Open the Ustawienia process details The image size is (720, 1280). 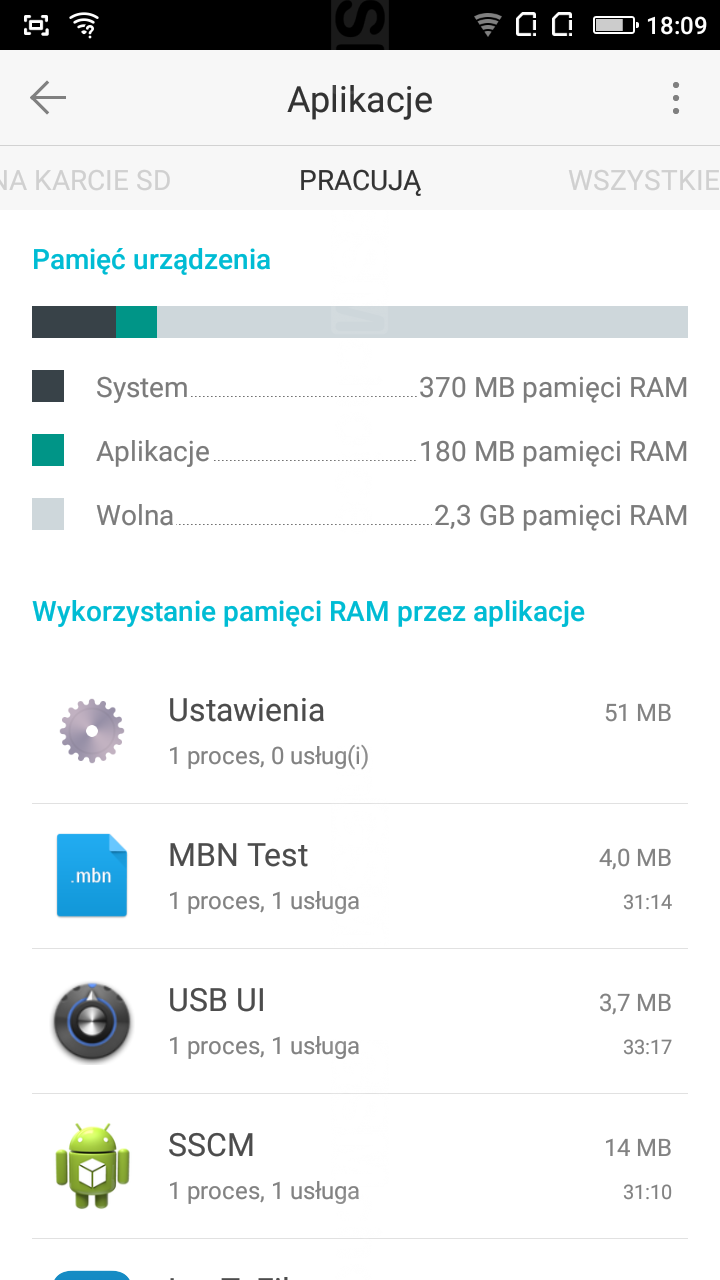point(360,732)
